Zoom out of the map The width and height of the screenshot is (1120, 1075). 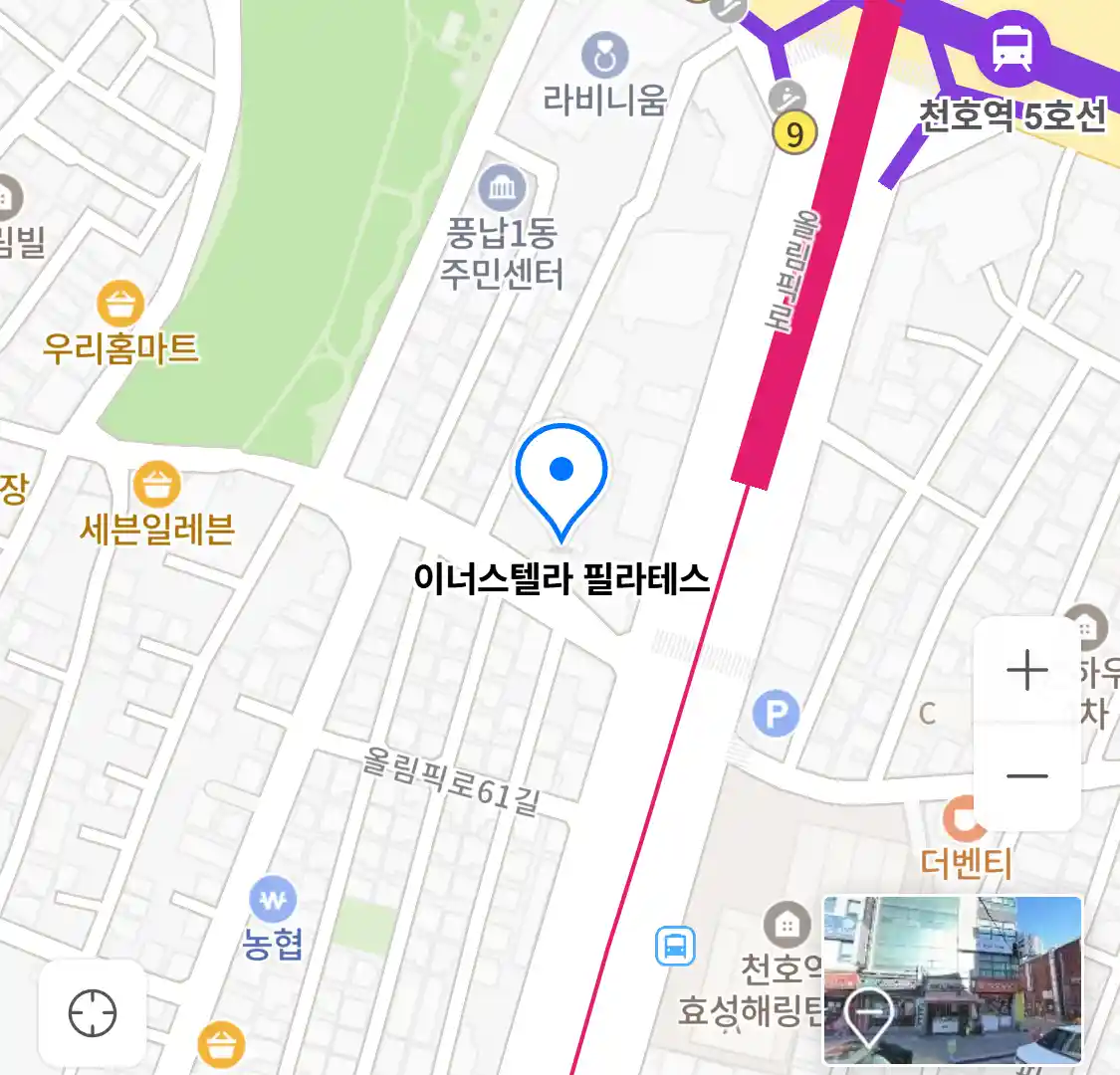coord(1026,776)
